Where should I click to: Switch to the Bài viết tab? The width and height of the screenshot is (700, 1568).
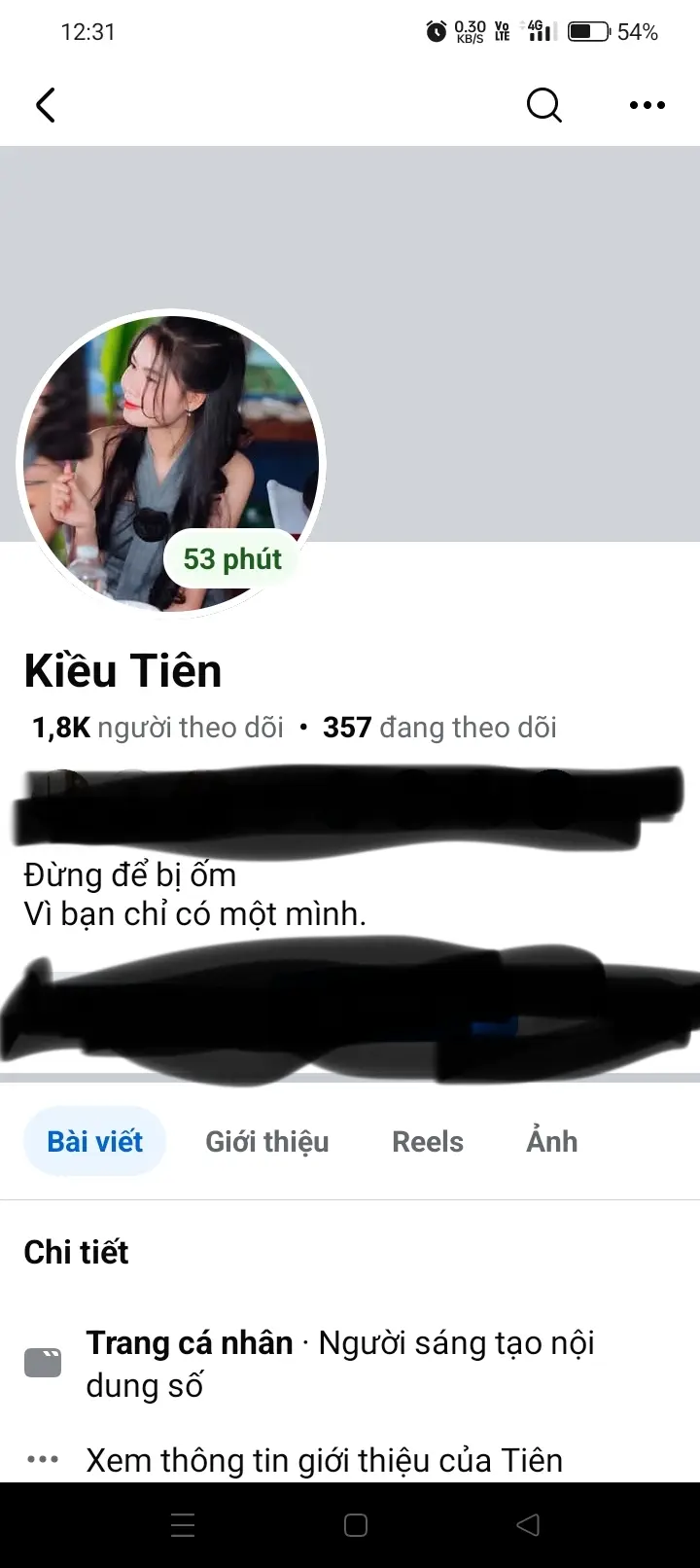point(94,1141)
